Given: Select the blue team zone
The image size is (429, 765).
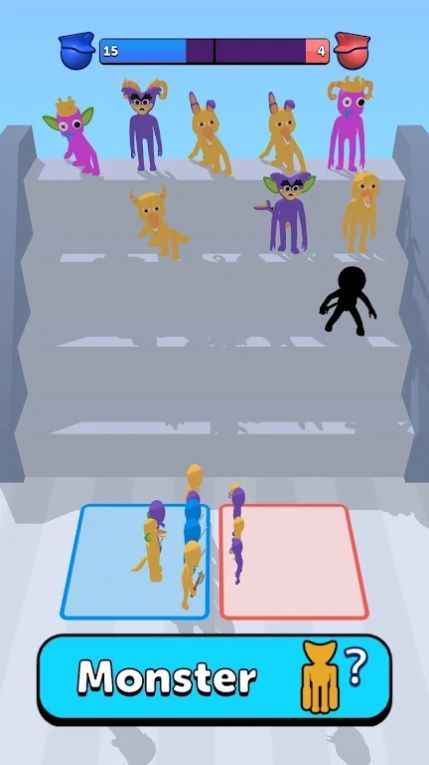Looking at the screenshot, I should (135, 562).
